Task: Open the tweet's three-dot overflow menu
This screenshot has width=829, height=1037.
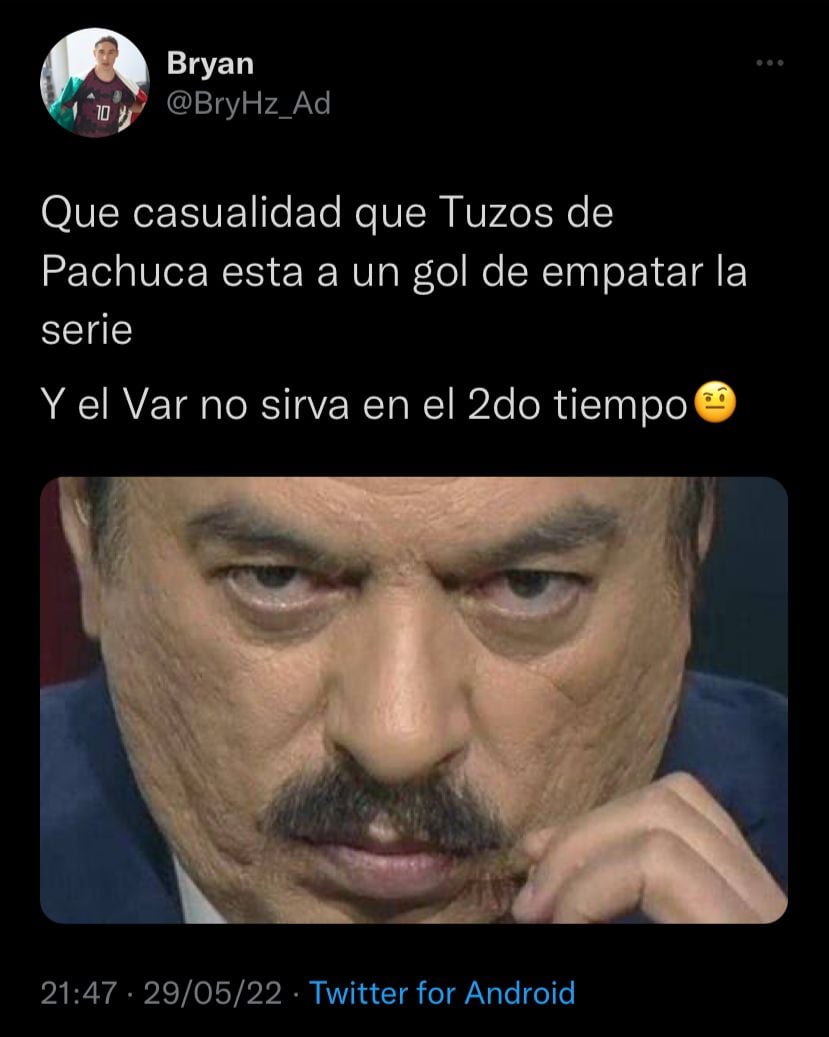Action: [769, 64]
